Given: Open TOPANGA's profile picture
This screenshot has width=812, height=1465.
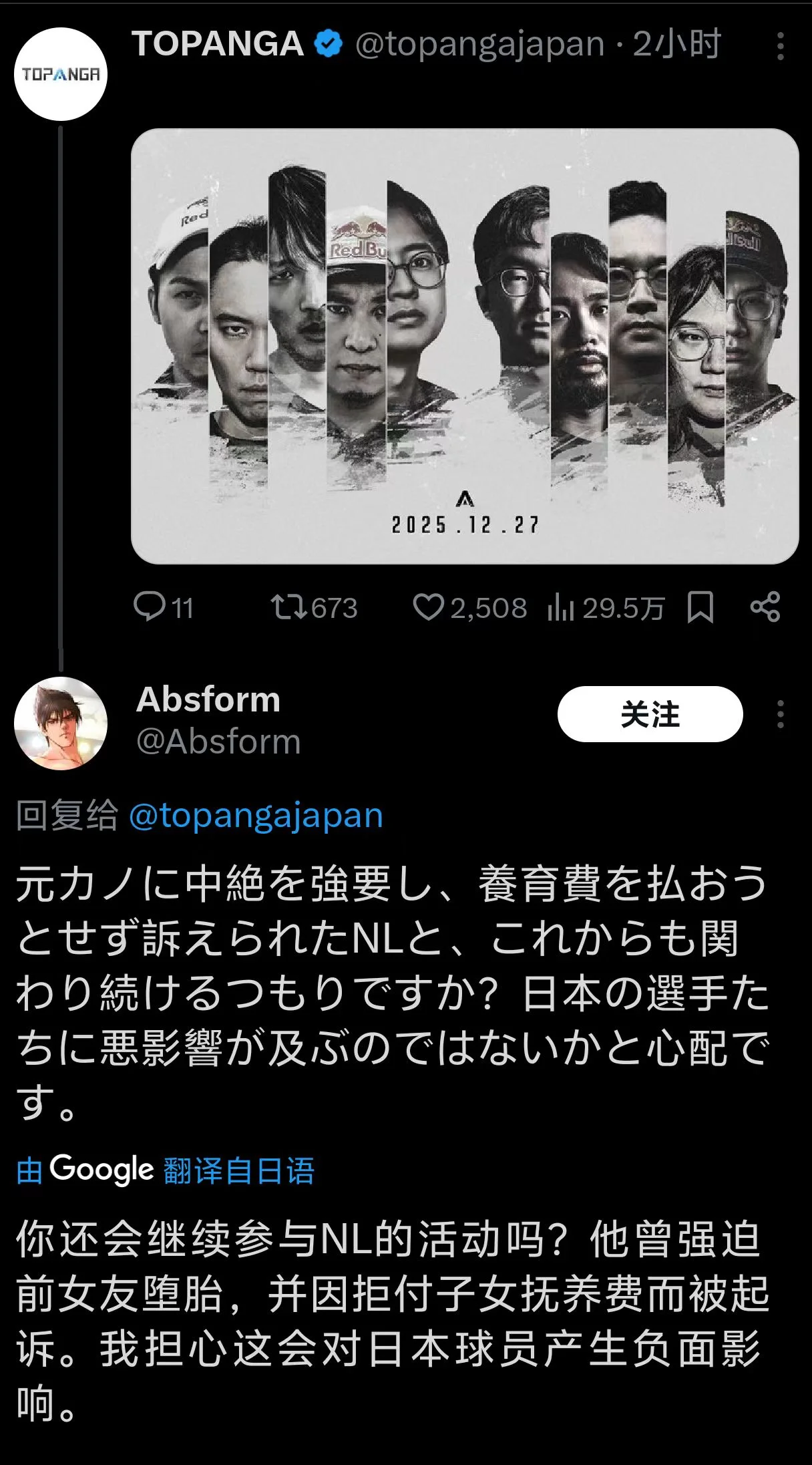Looking at the screenshot, I should 61,74.
